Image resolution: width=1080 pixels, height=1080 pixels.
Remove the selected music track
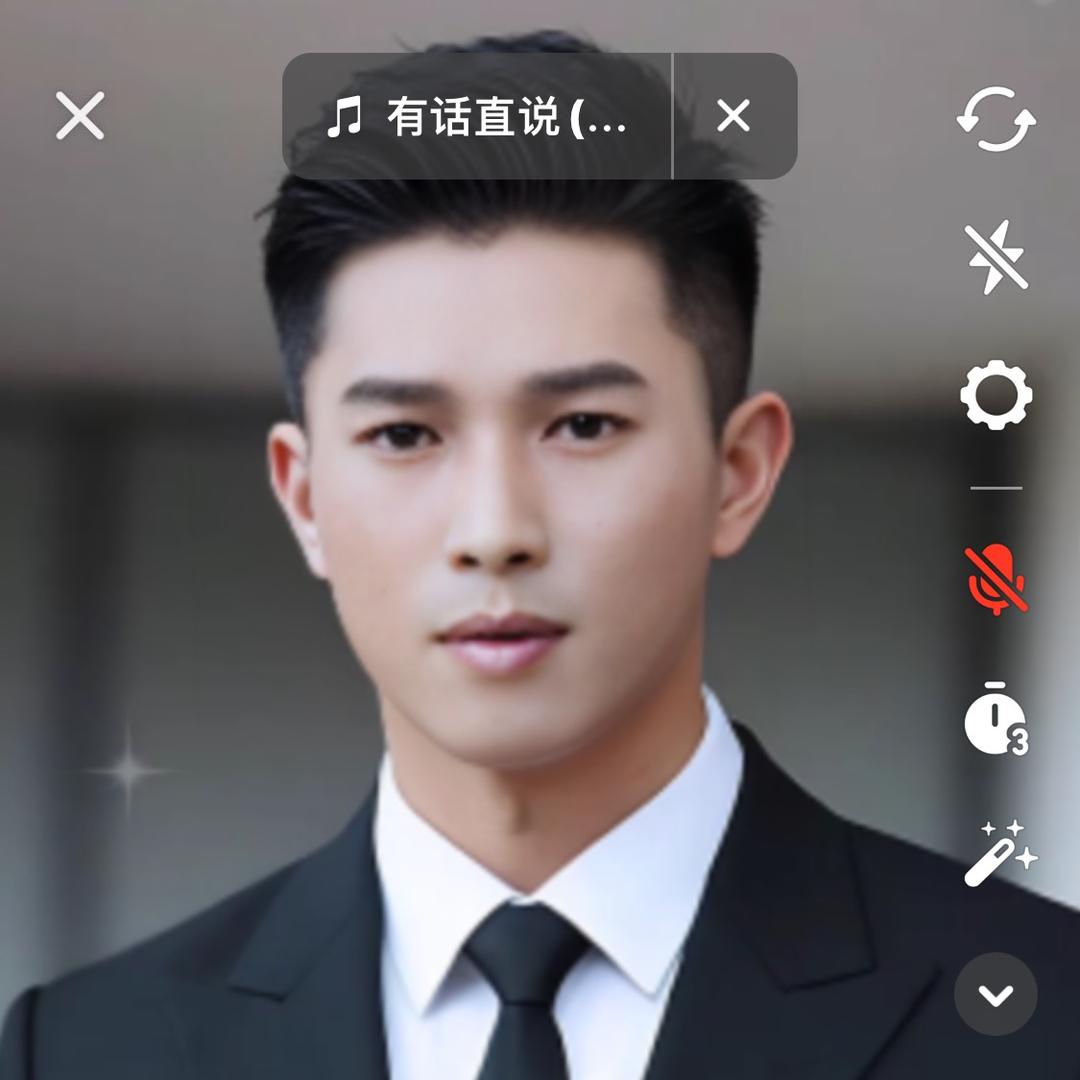tap(733, 117)
